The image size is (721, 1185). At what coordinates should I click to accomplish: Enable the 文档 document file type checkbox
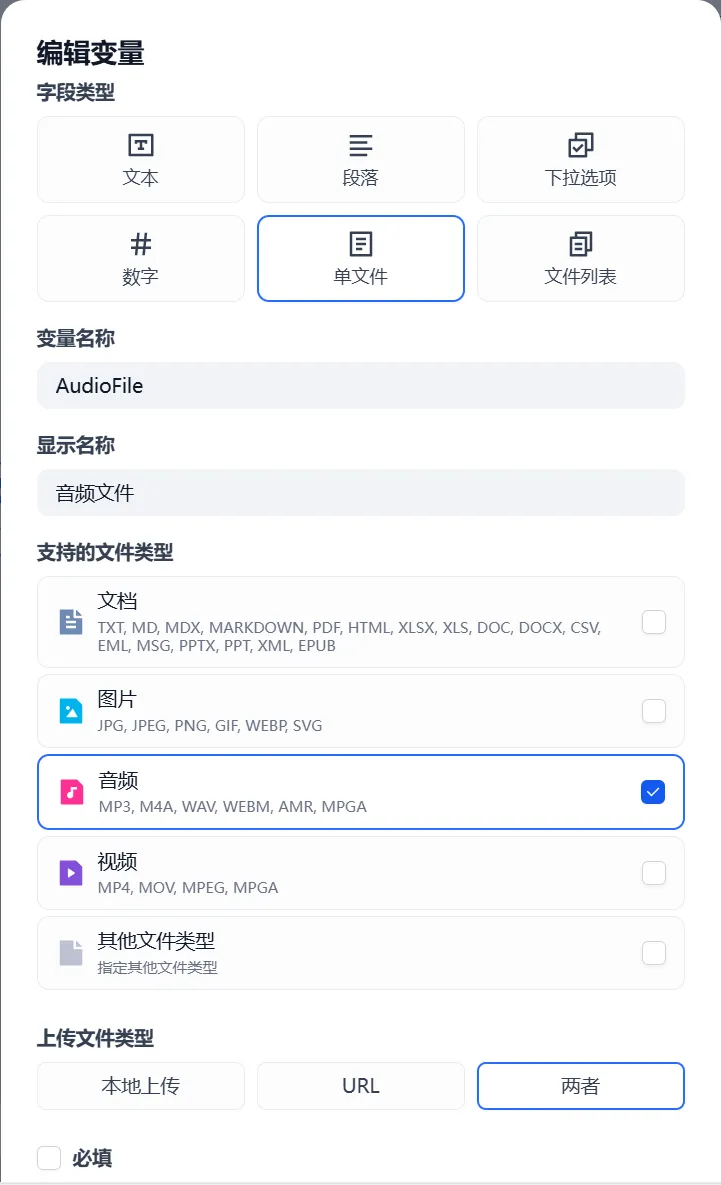pyautogui.click(x=653, y=621)
